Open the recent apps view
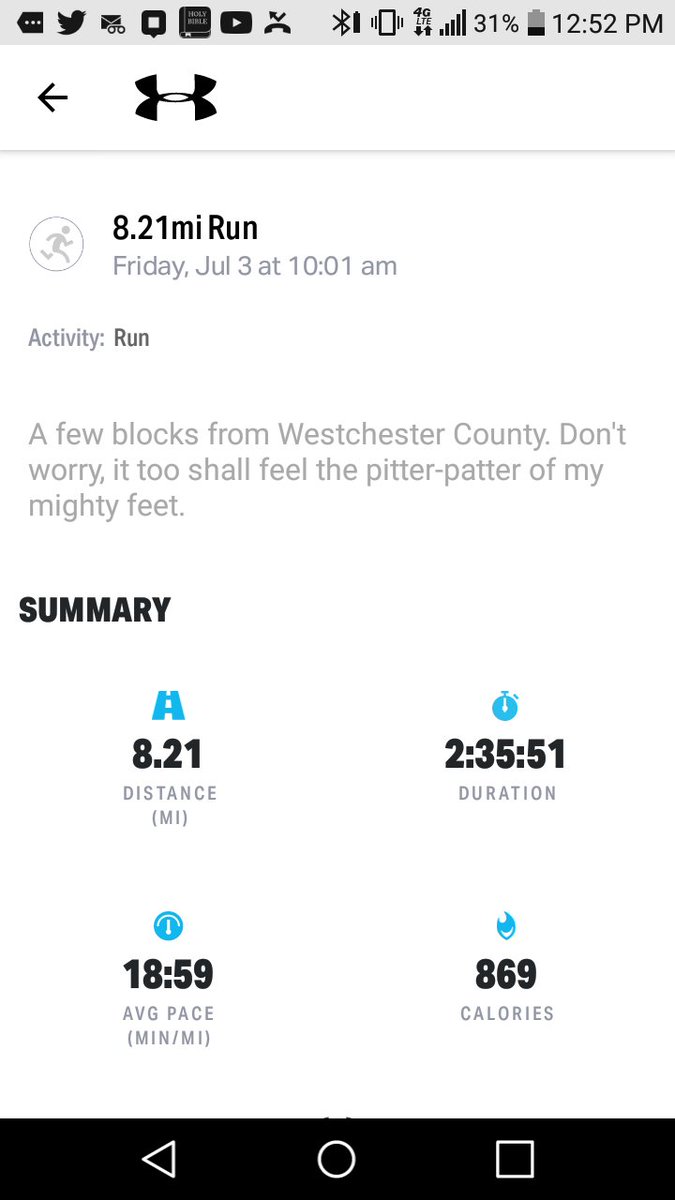Viewport: 675px width, 1200px height. coord(515,1159)
